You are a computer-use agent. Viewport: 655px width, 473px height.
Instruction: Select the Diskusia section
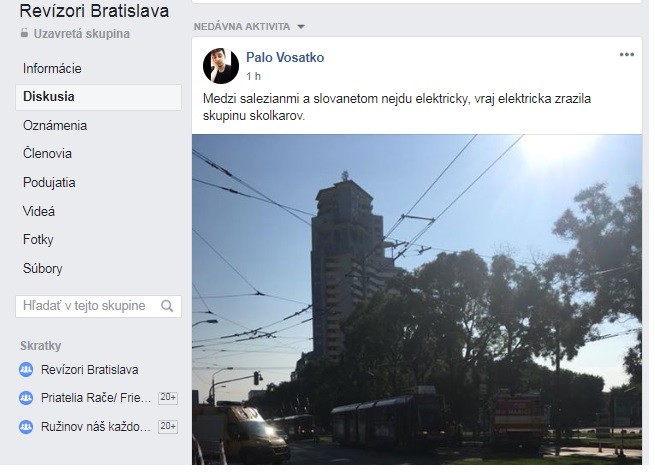pos(49,97)
